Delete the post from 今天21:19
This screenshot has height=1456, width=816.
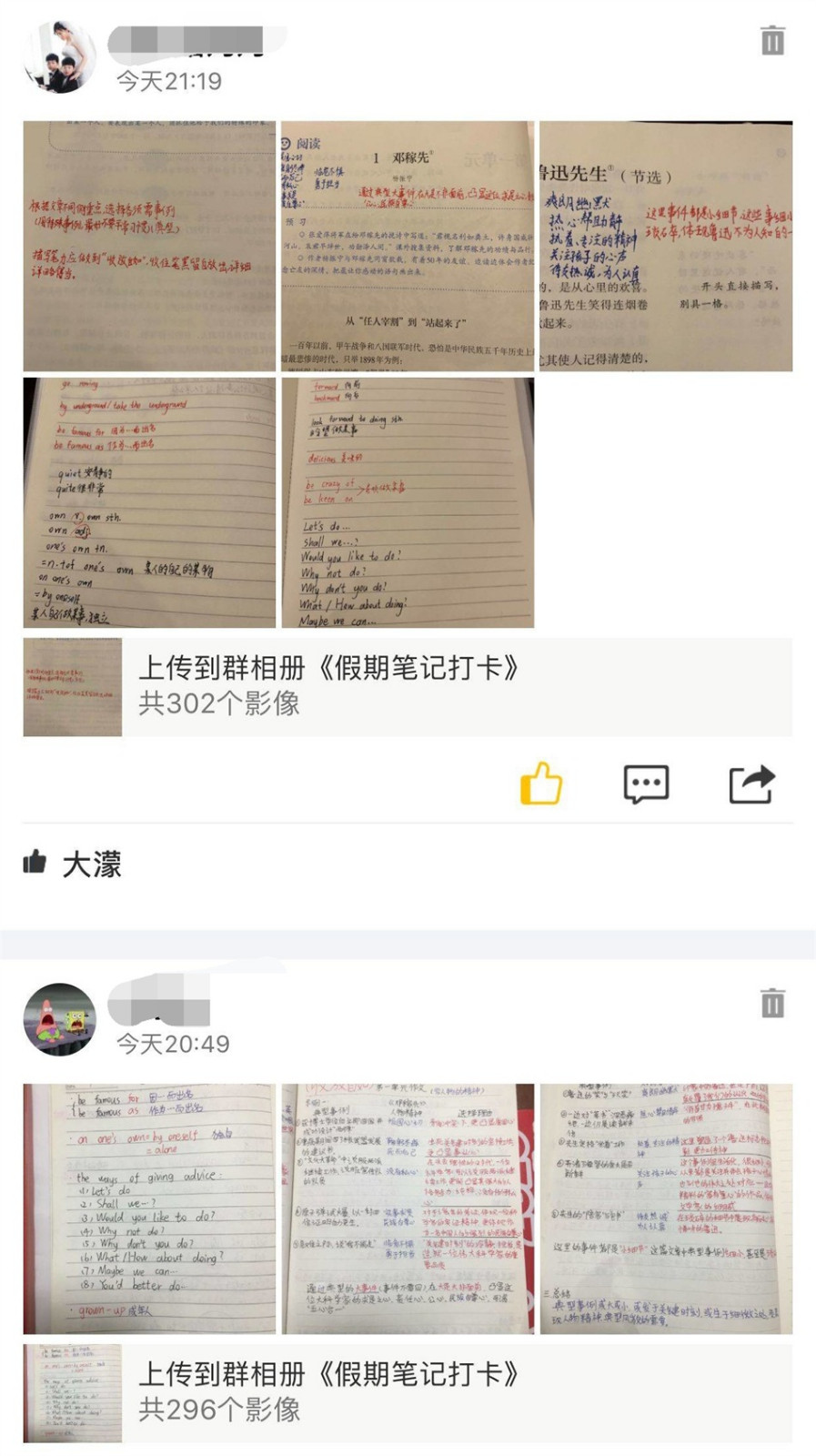click(x=772, y=41)
